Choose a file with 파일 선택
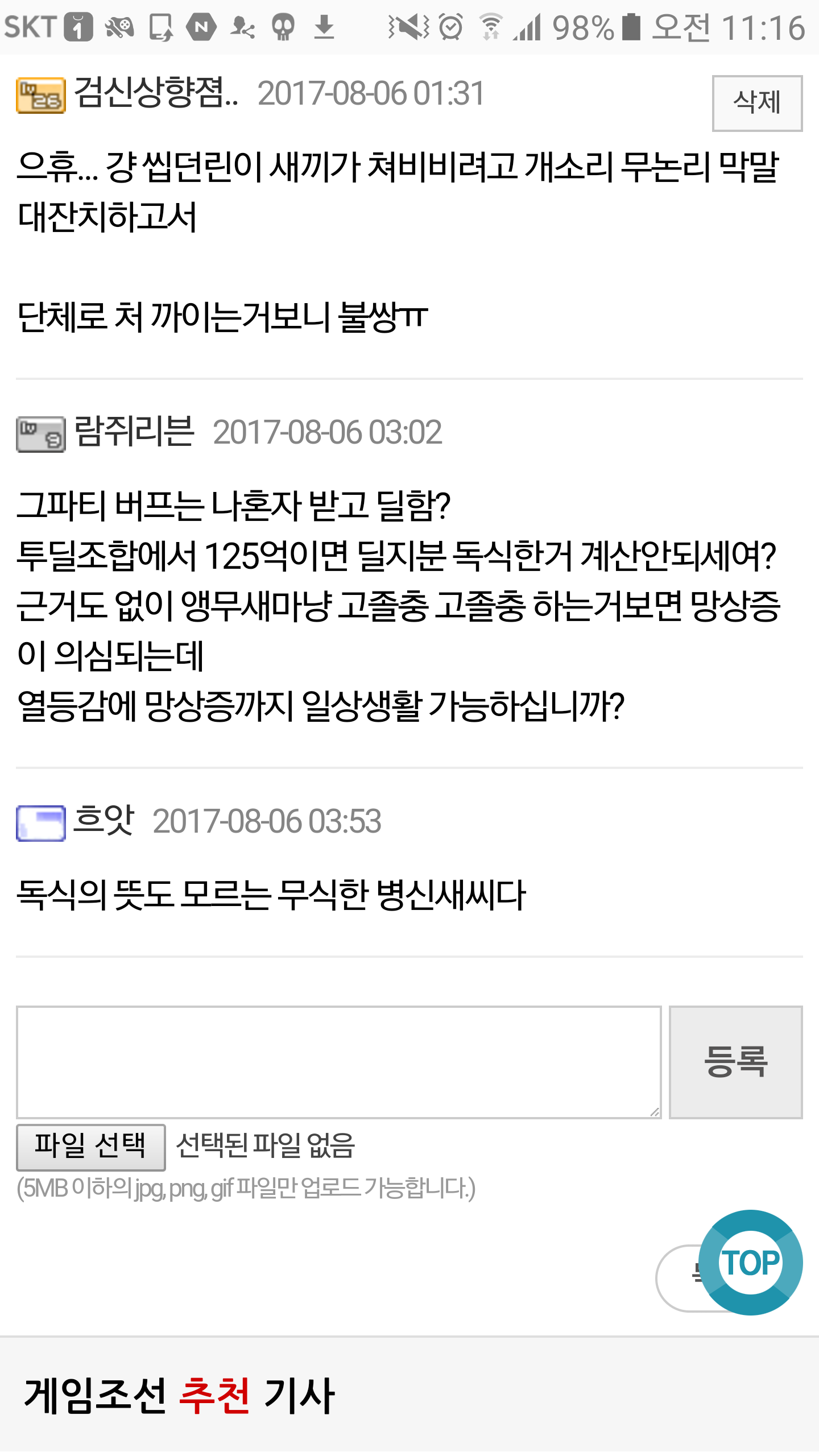The width and height of the screenshot is (819, 1456). point(91,1147)
